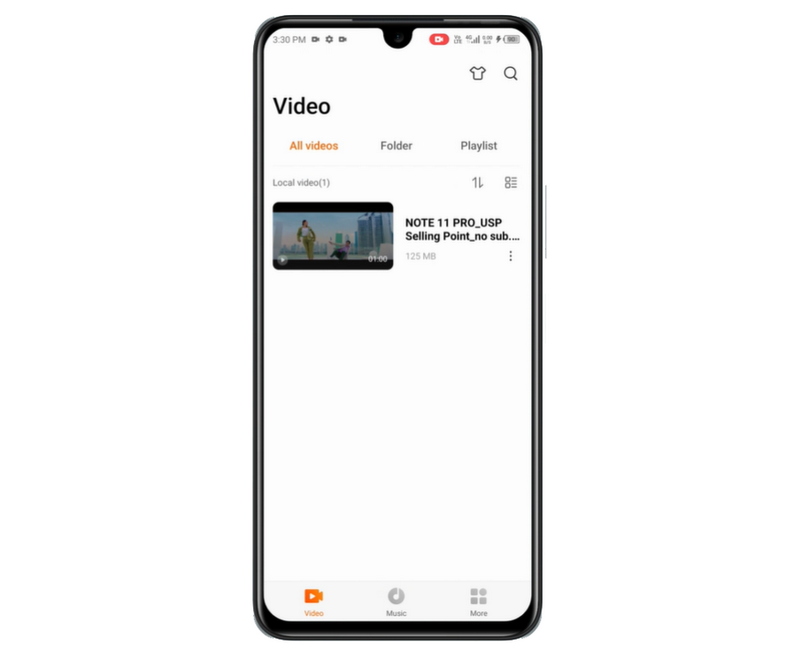Go to the Music section
This screenshot has height=660, width=800.
396,601
